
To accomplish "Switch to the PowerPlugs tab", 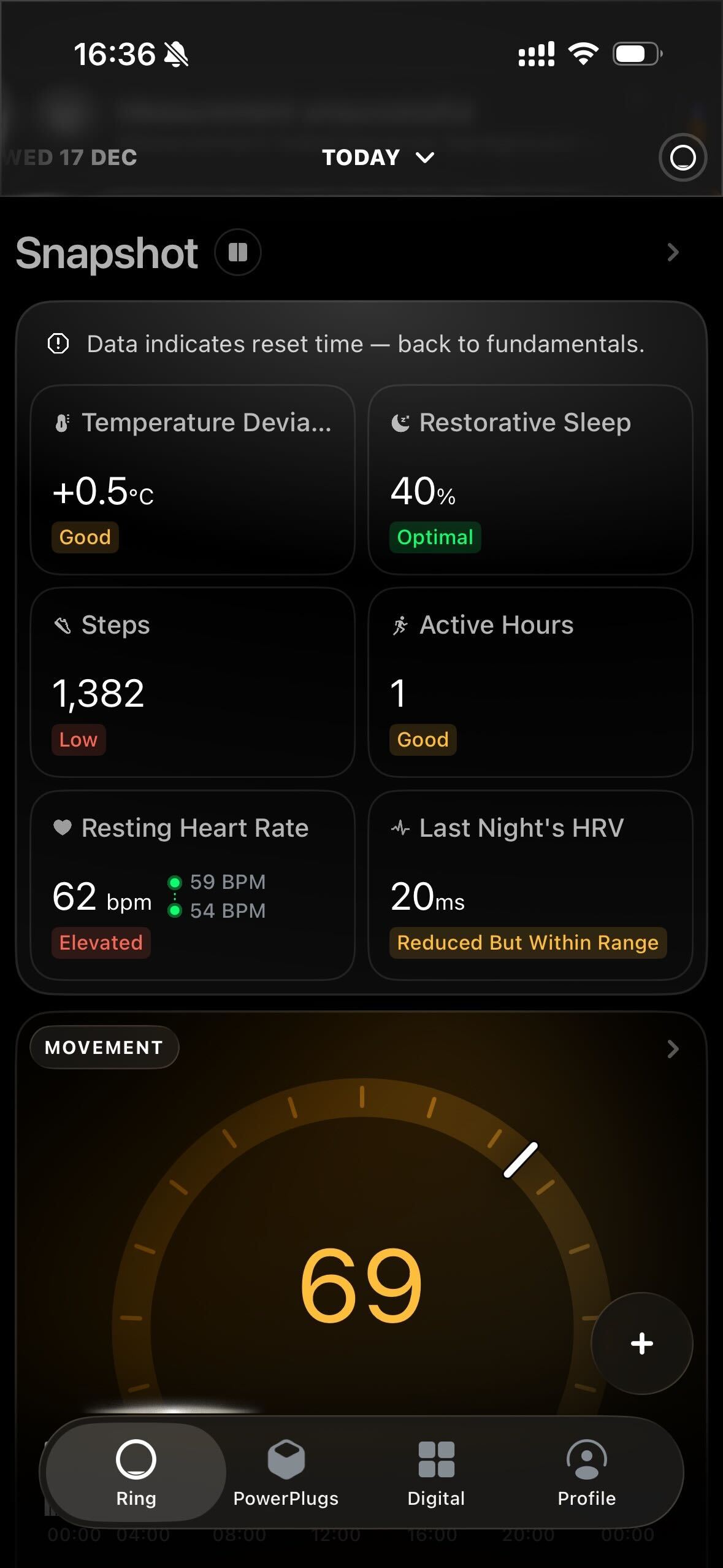I will coord(286,1472).
